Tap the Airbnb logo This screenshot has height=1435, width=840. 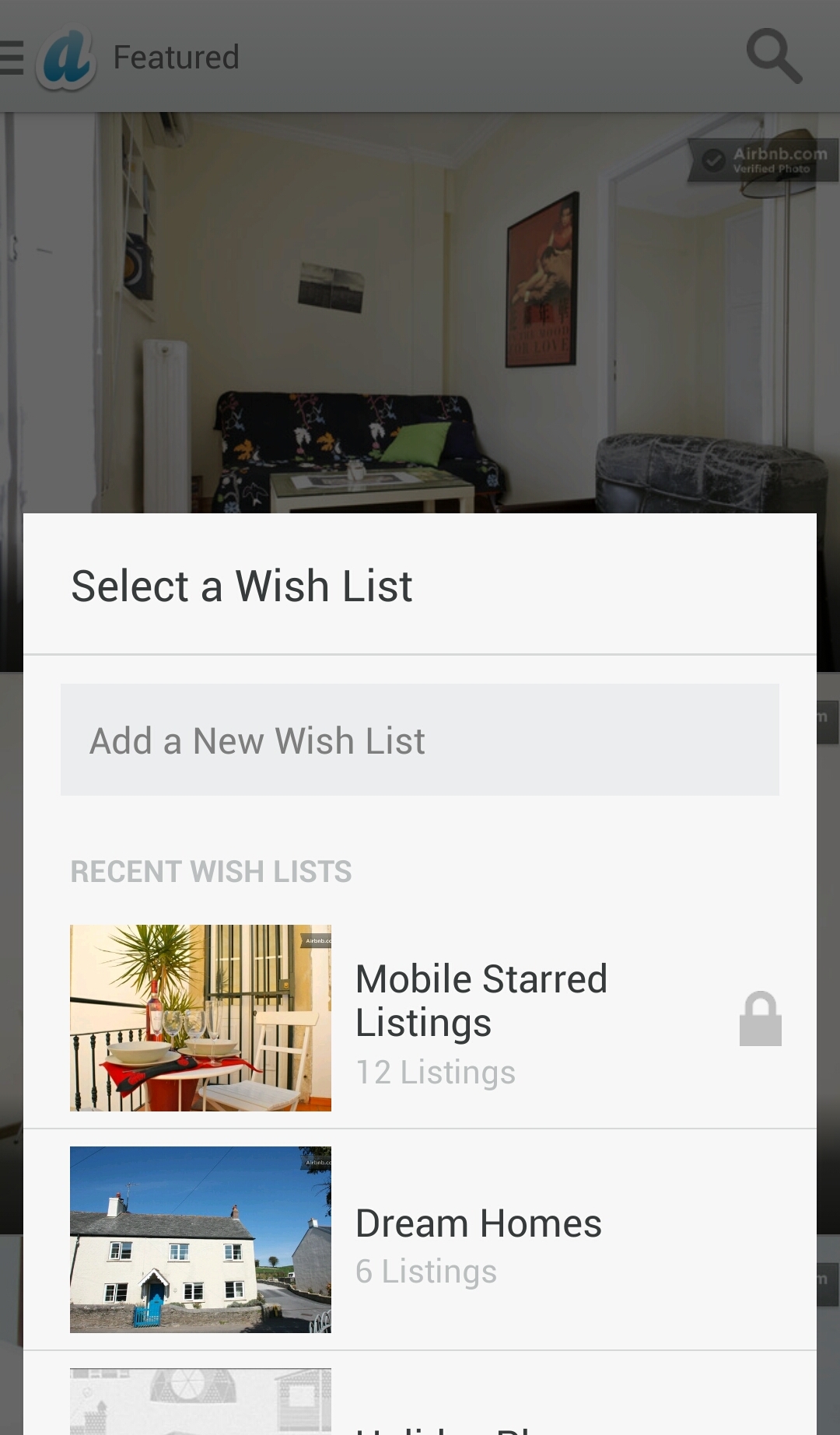[66, 56]
